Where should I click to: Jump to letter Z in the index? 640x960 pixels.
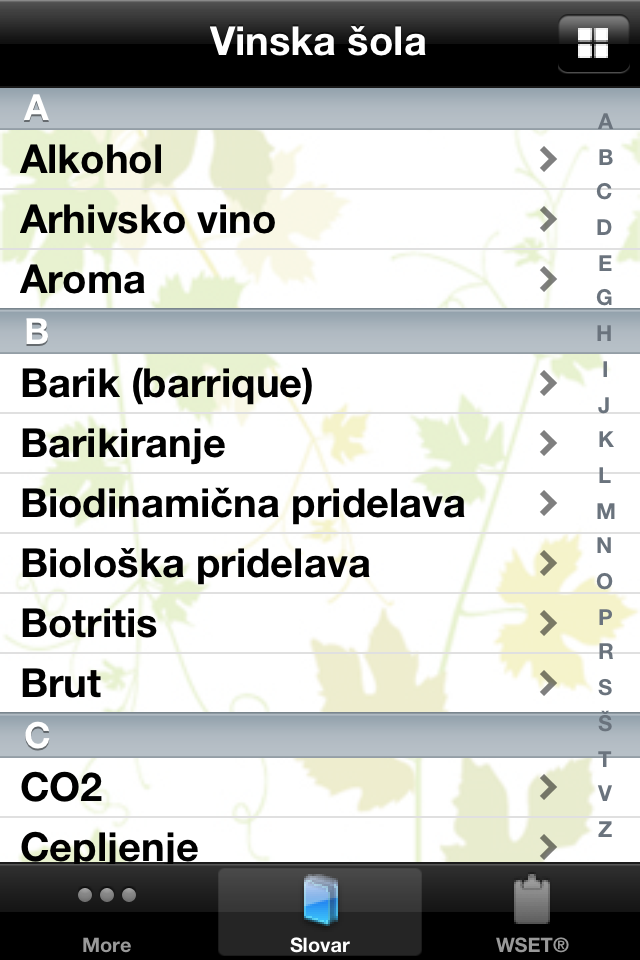pos(605,829)
